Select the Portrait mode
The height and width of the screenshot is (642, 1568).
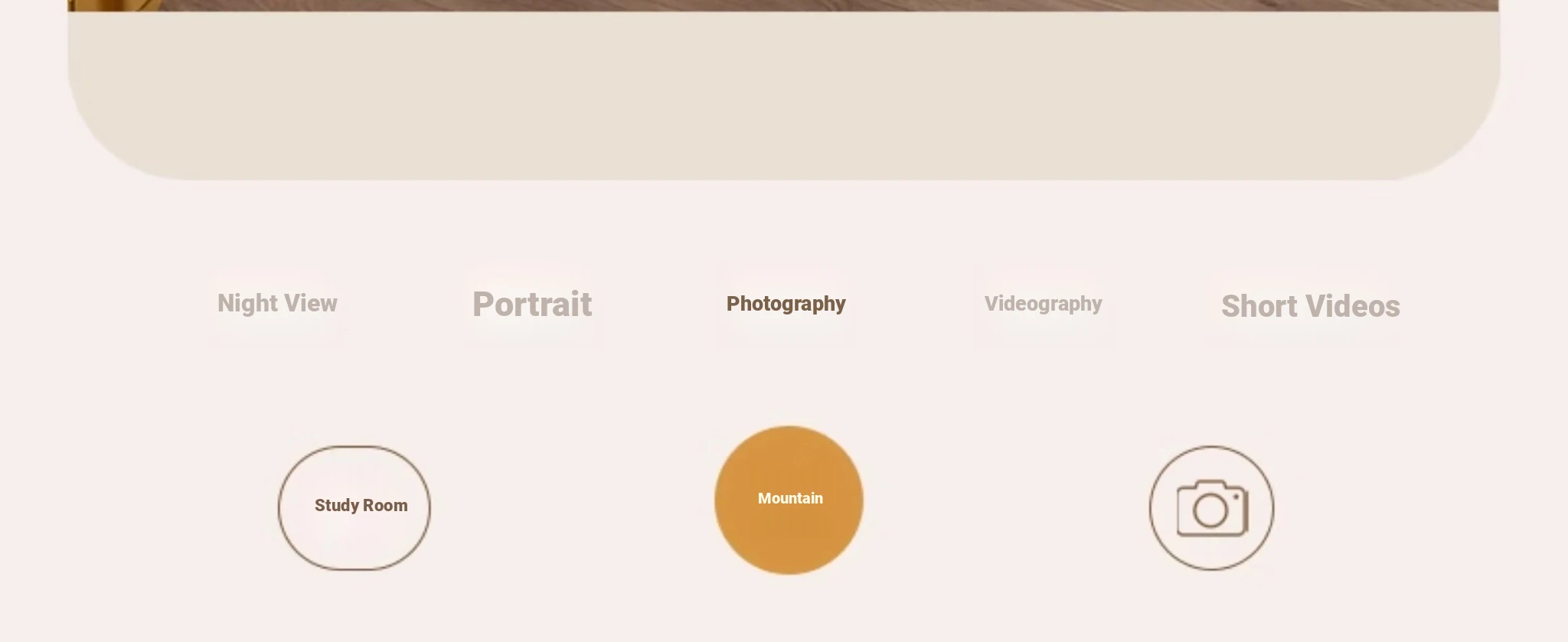pyautogui.click(x=532, y=305)
